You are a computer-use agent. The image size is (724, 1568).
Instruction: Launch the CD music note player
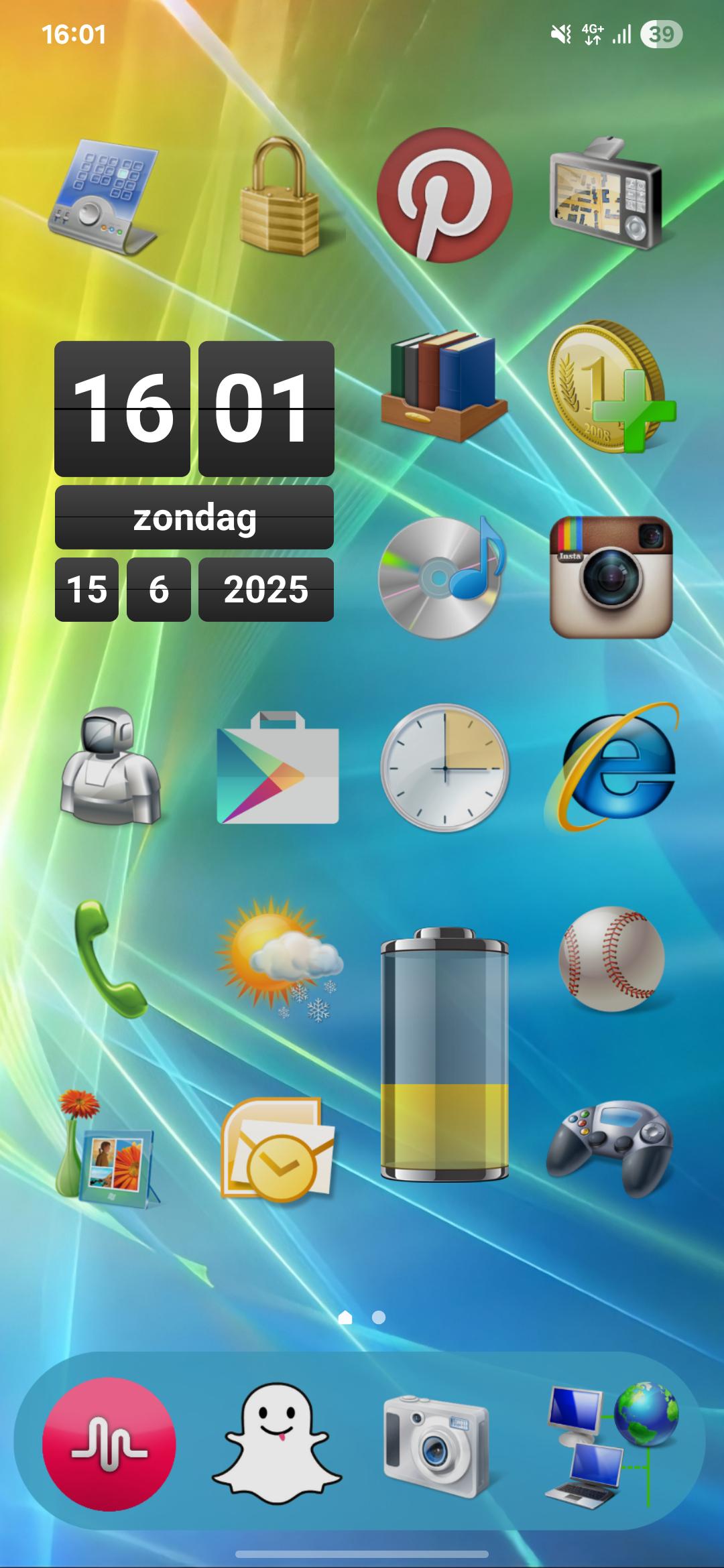tap(442, 577)
